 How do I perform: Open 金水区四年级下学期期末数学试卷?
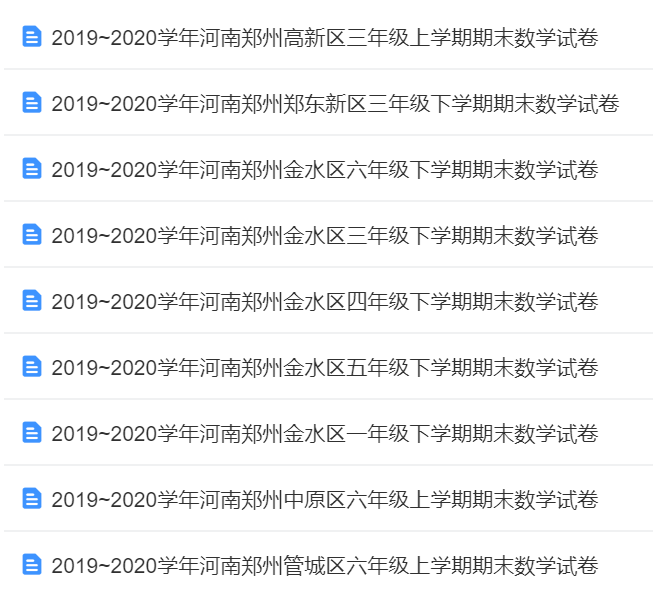(324, 301)
